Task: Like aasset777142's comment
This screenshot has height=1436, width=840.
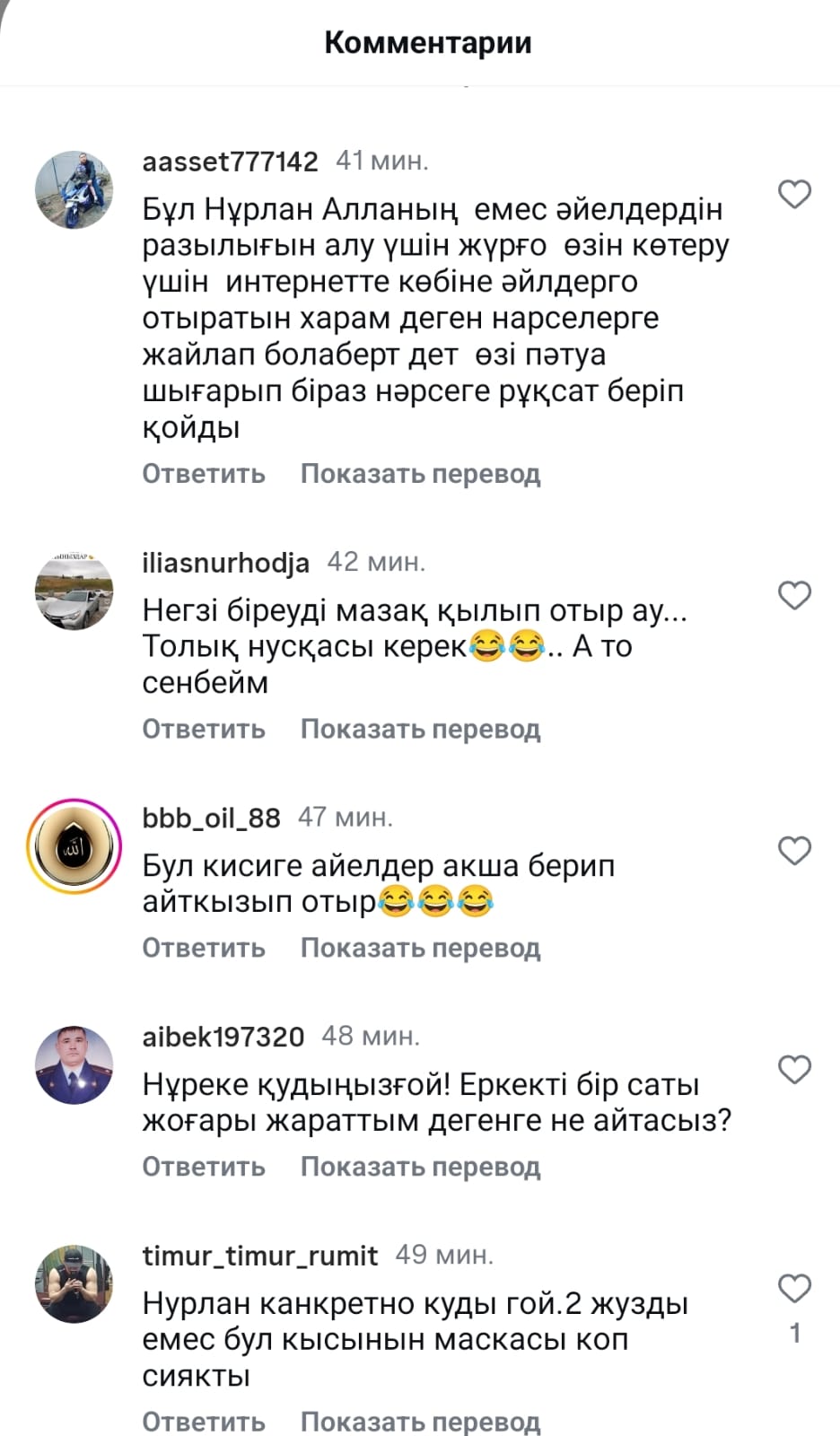Action: click(x=794, y=194)
